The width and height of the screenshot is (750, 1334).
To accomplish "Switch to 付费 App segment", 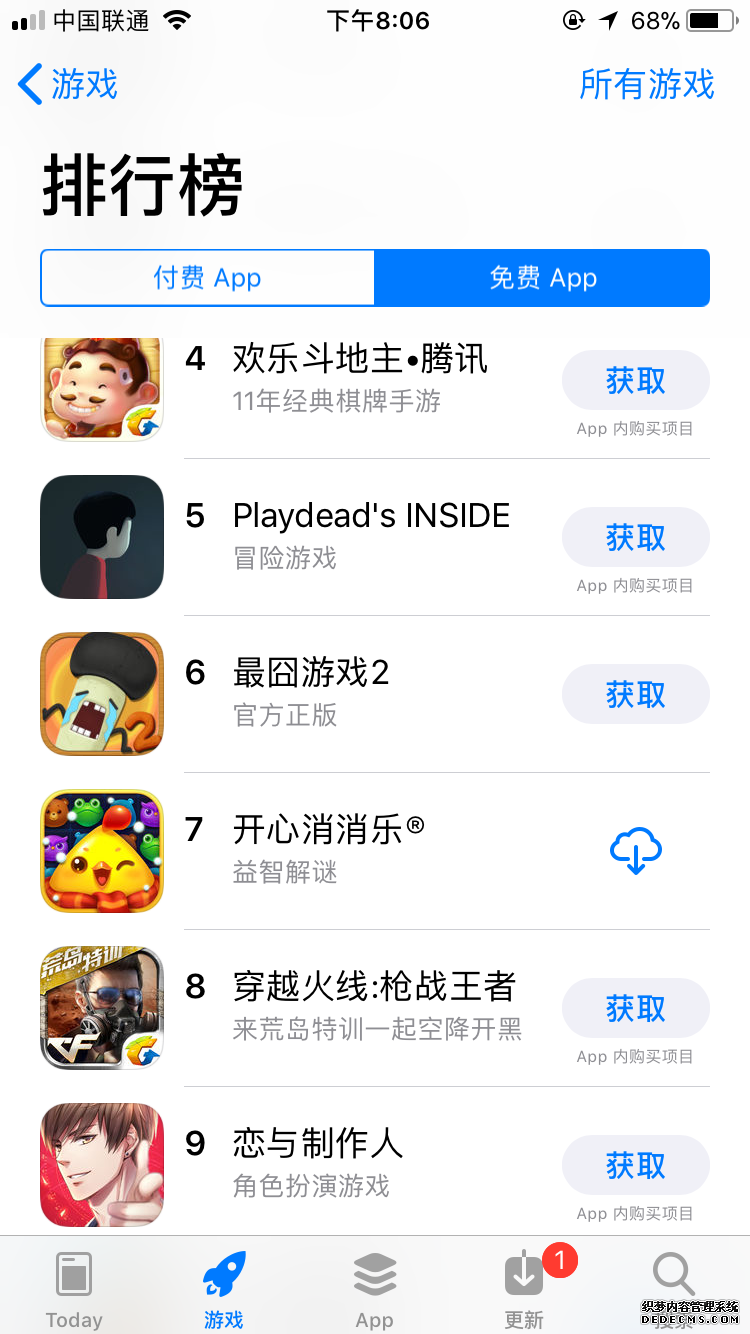I will [x=207, y=278].
